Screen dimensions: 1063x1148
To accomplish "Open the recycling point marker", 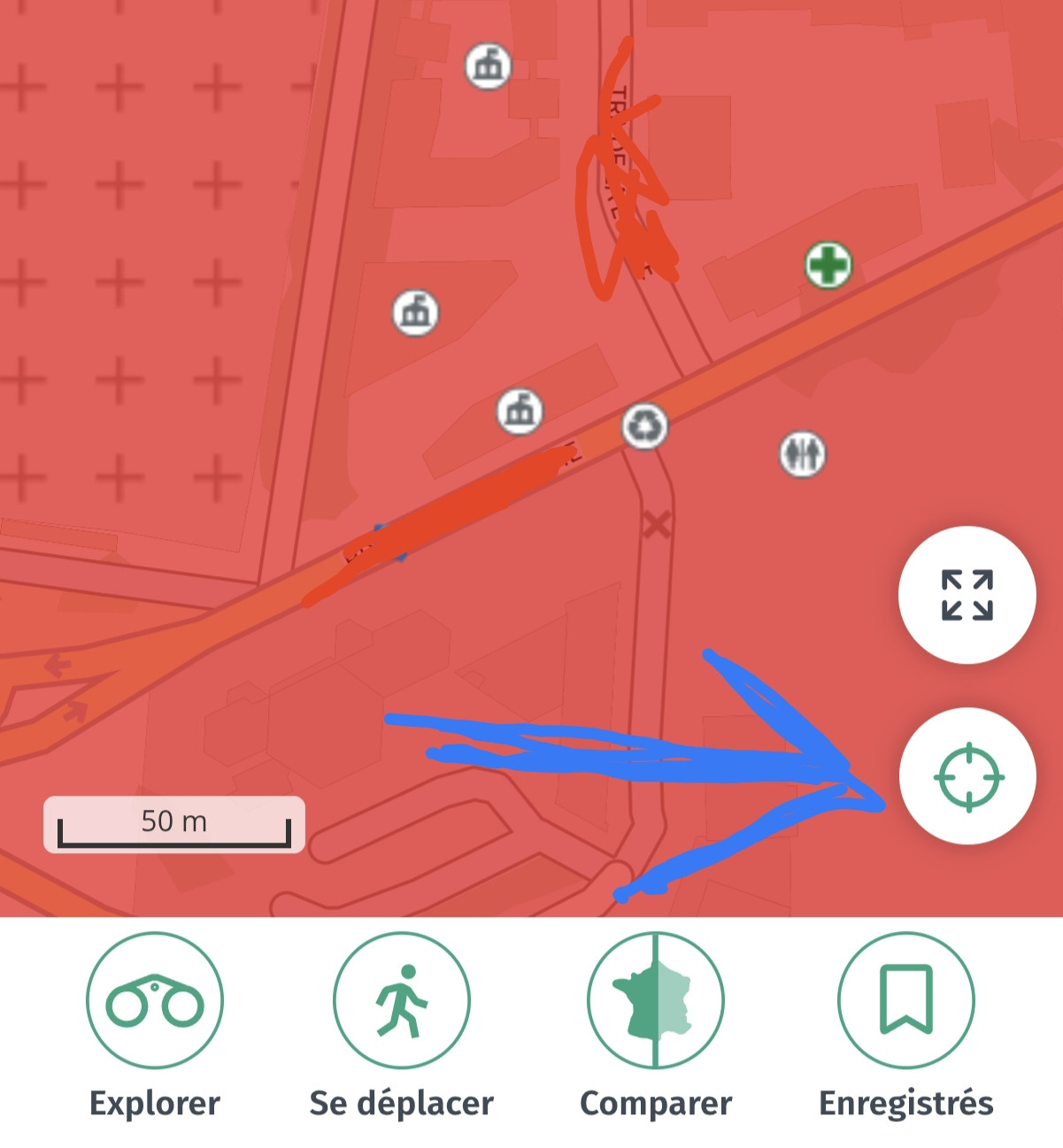I will pyautogui.click(x=644, y=427).
